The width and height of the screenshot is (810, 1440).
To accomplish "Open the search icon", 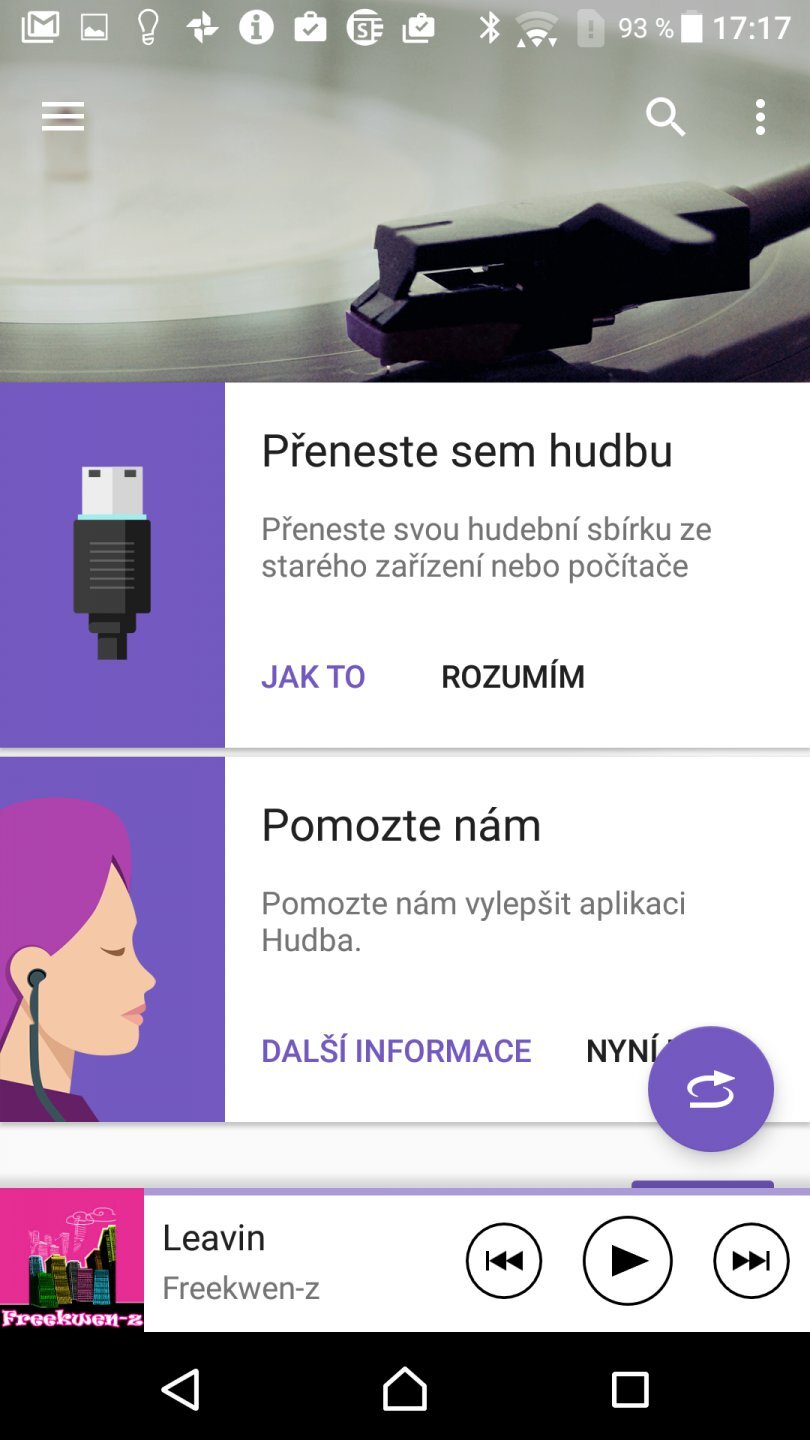I will (x=666, y=117).
